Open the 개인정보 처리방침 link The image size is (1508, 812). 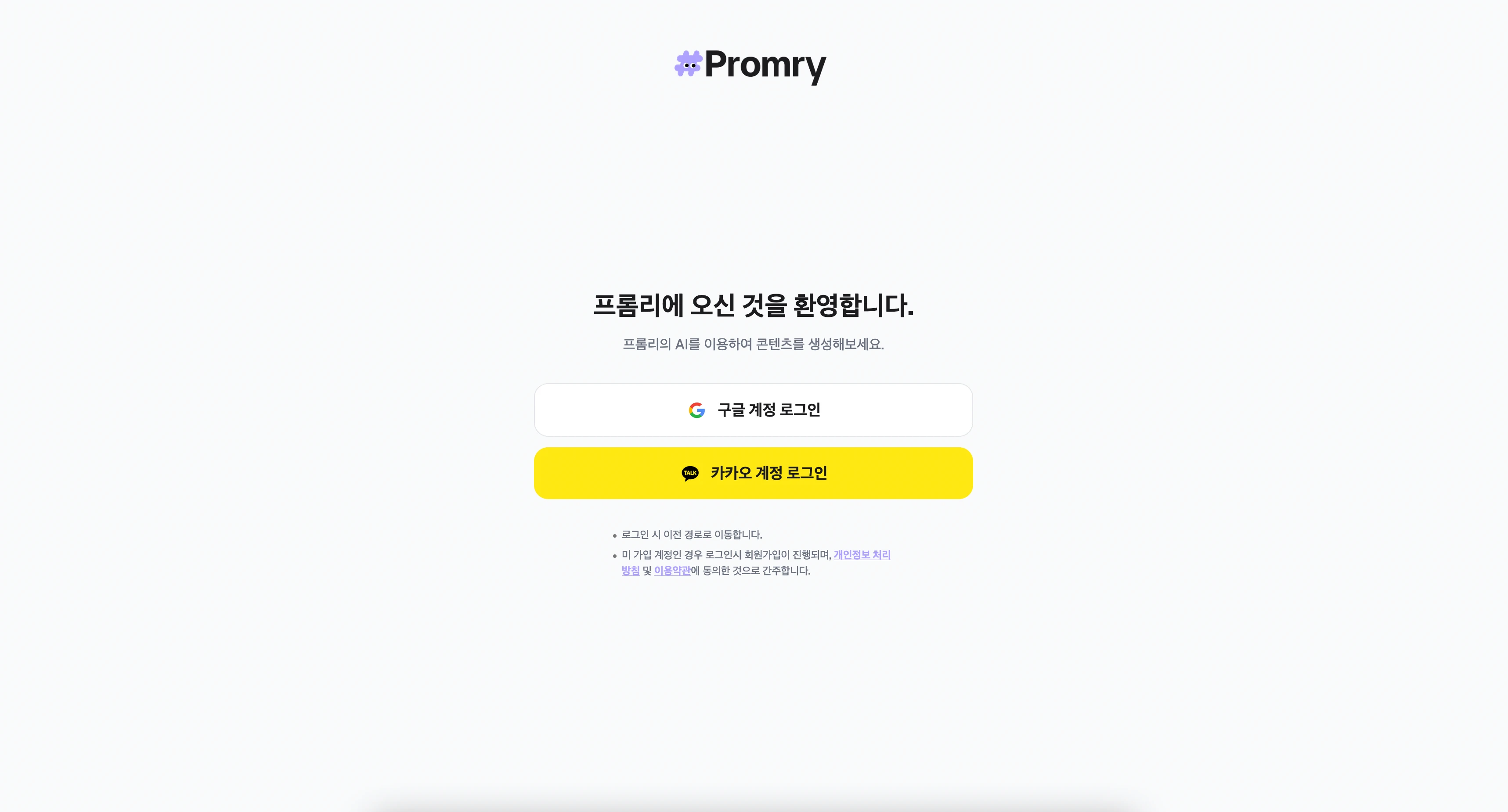coord(861,555)
